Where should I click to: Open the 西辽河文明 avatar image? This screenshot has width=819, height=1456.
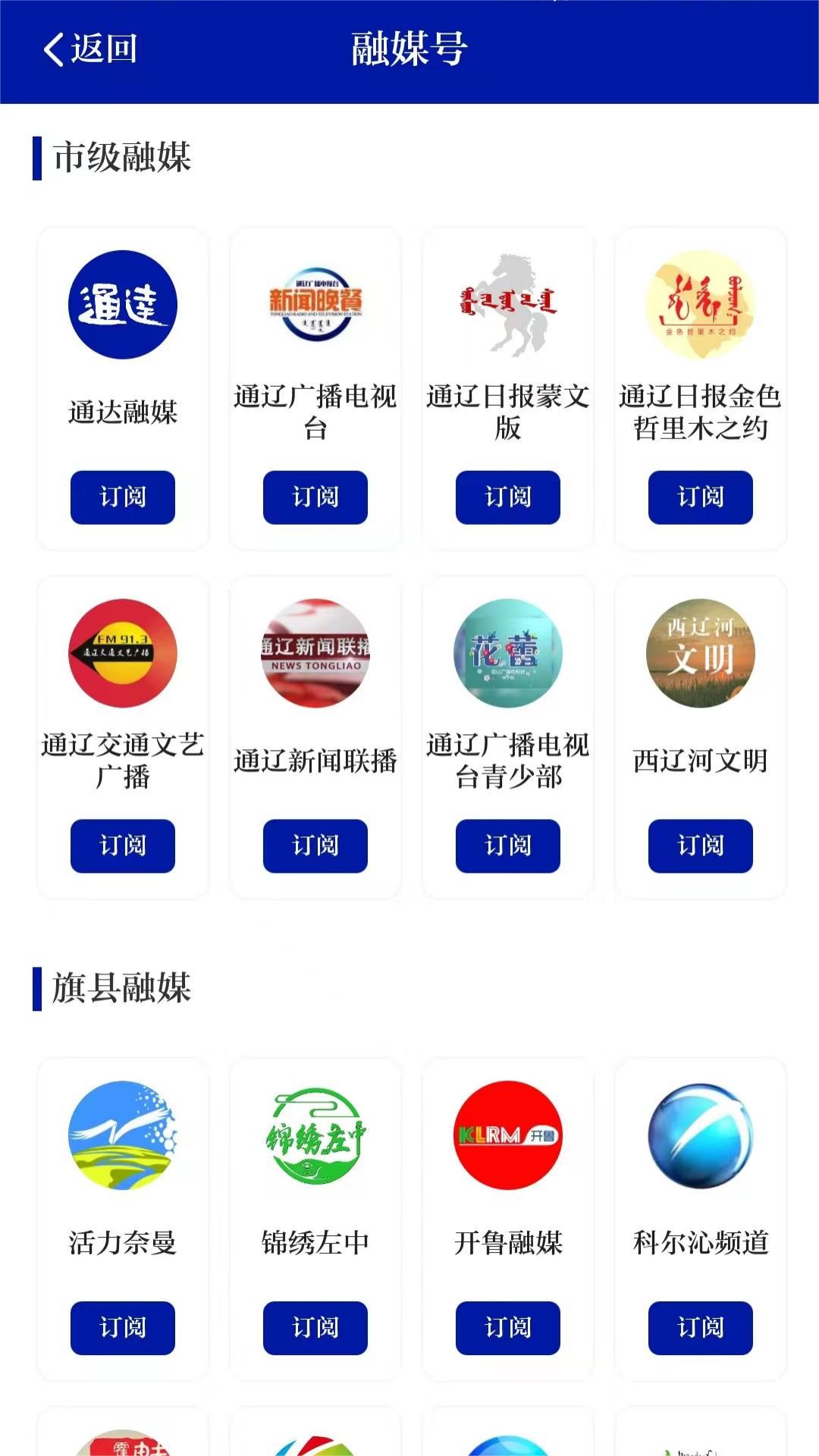698,654
